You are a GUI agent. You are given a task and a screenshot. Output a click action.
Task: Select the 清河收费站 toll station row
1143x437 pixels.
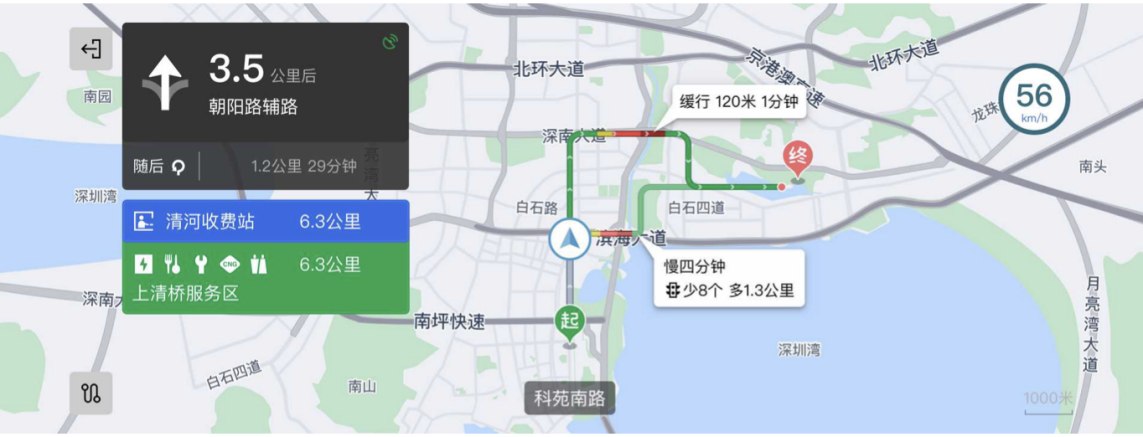click(x=265, y=222)
